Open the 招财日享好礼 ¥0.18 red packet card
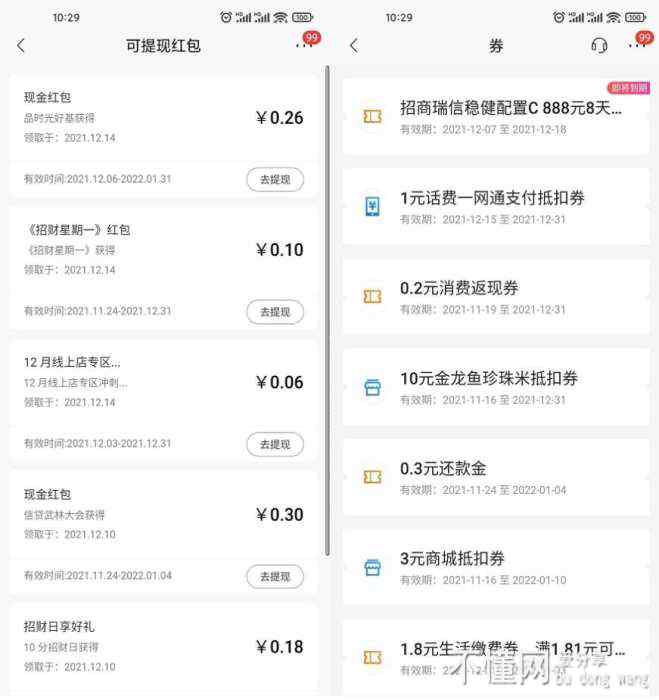659x700 pixels. [x=163, y=646]
